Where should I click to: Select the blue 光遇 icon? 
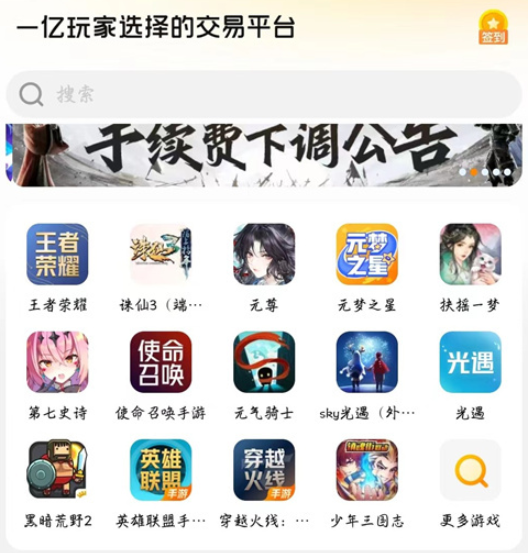(470, 362)
